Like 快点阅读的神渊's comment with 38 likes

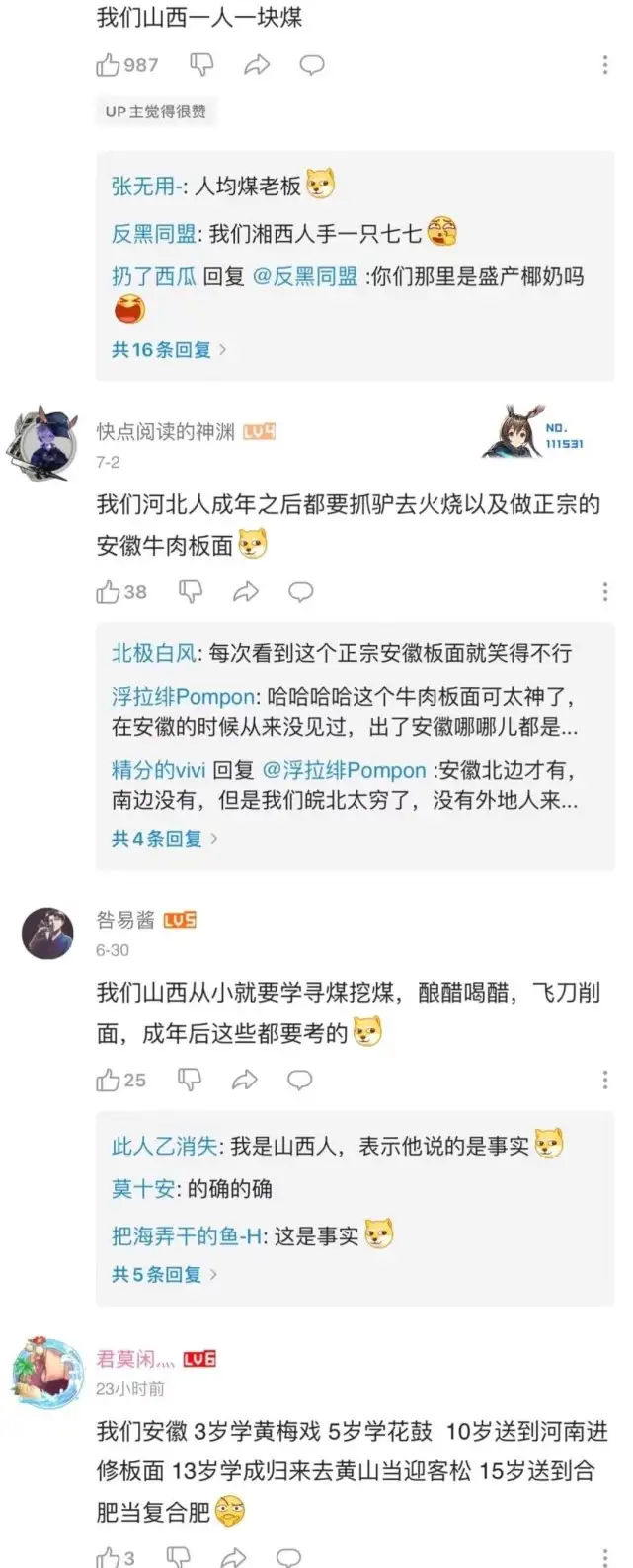[x=108, y=591]
